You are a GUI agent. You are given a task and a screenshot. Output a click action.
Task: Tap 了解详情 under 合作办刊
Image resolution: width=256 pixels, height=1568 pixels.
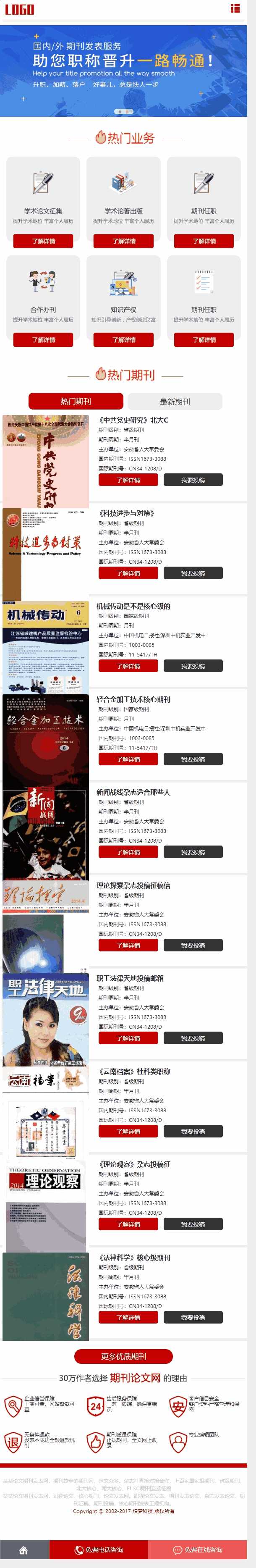[43, 340]
